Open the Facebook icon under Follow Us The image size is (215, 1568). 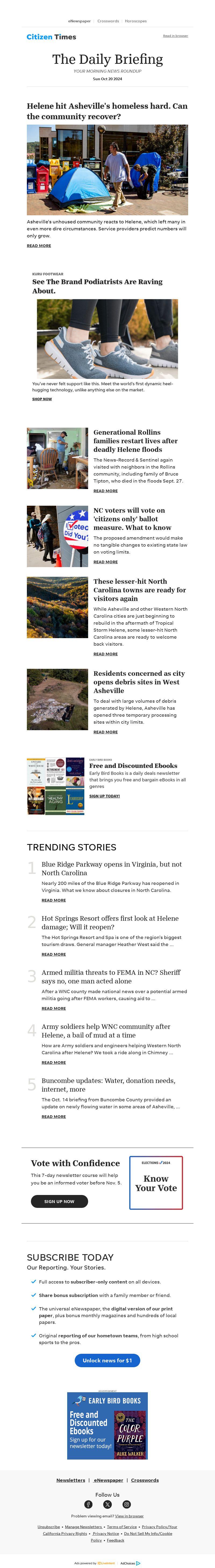(x=88, y=1504)
